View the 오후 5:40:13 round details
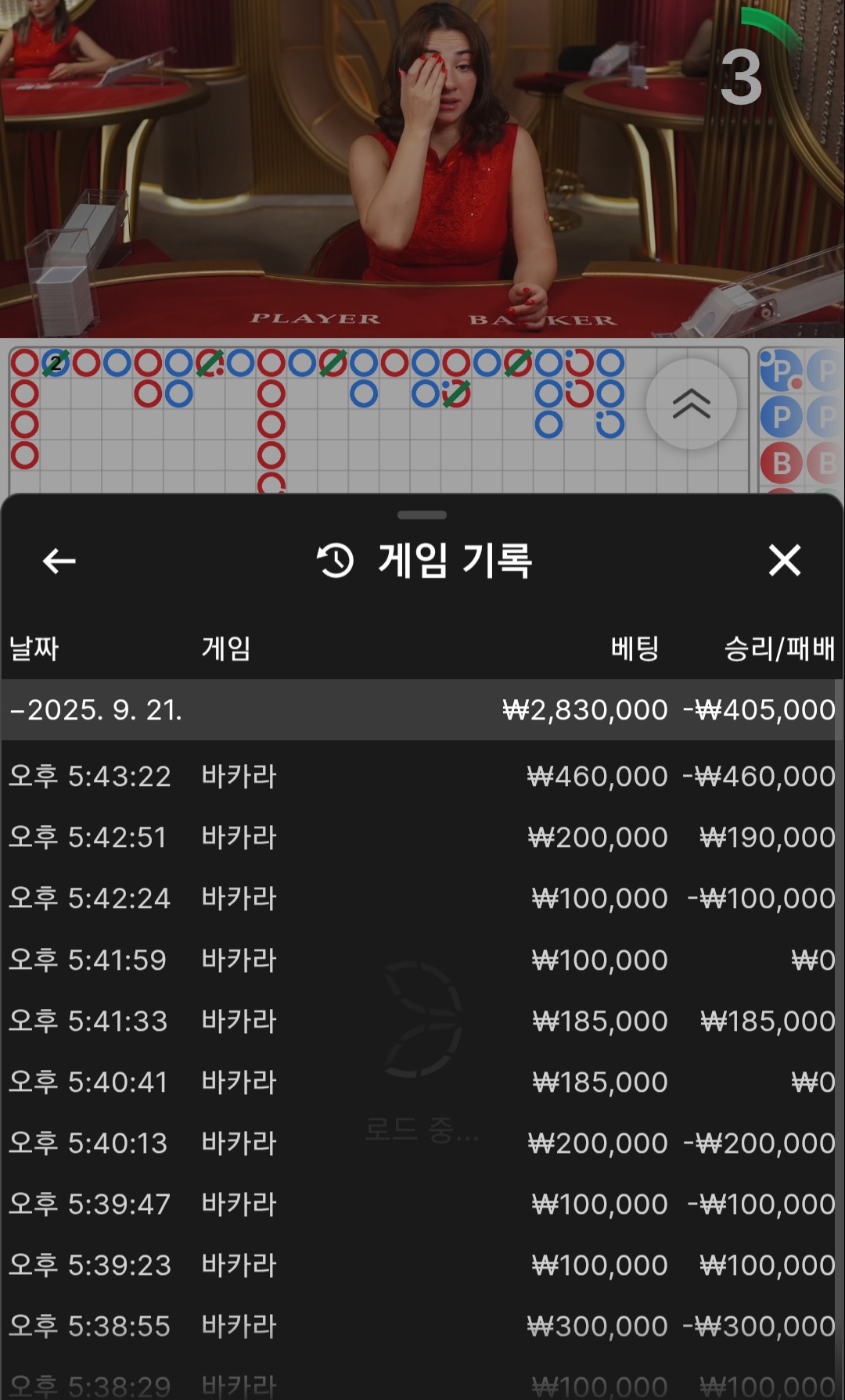Image resolution: width=845 pixels, height=1400 pixels. (421, 1143)
